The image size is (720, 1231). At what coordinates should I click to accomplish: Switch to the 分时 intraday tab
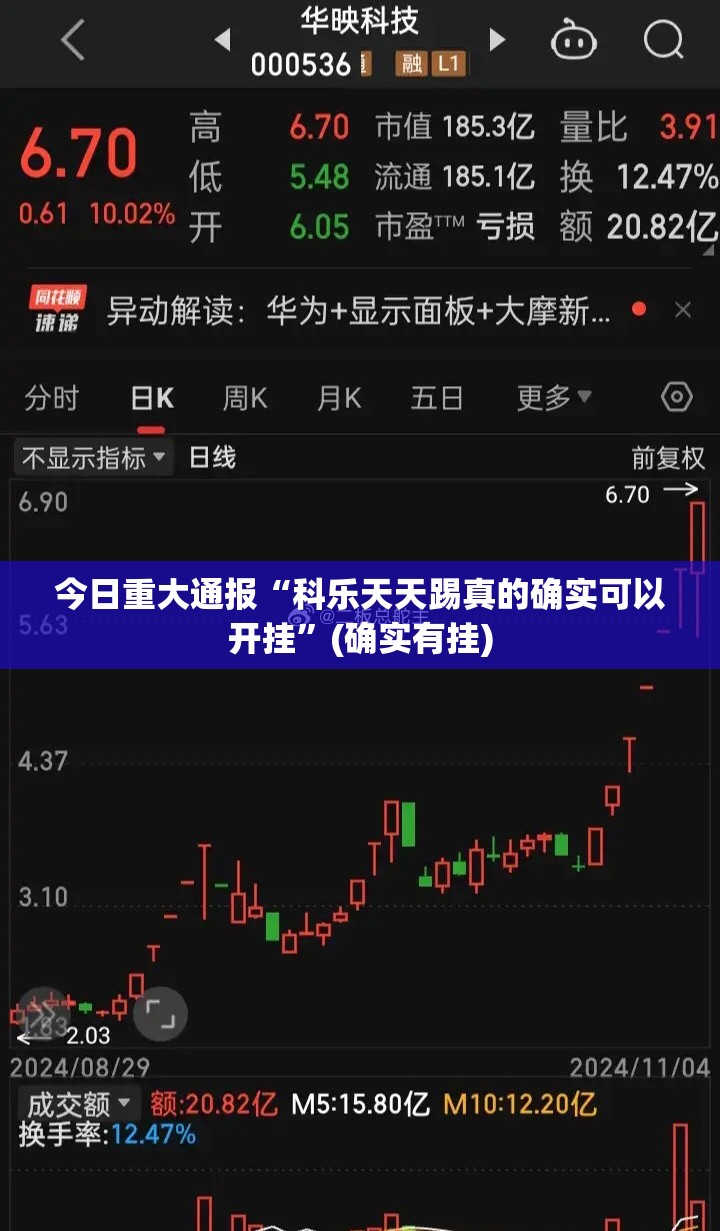click(x=52, y=397)
